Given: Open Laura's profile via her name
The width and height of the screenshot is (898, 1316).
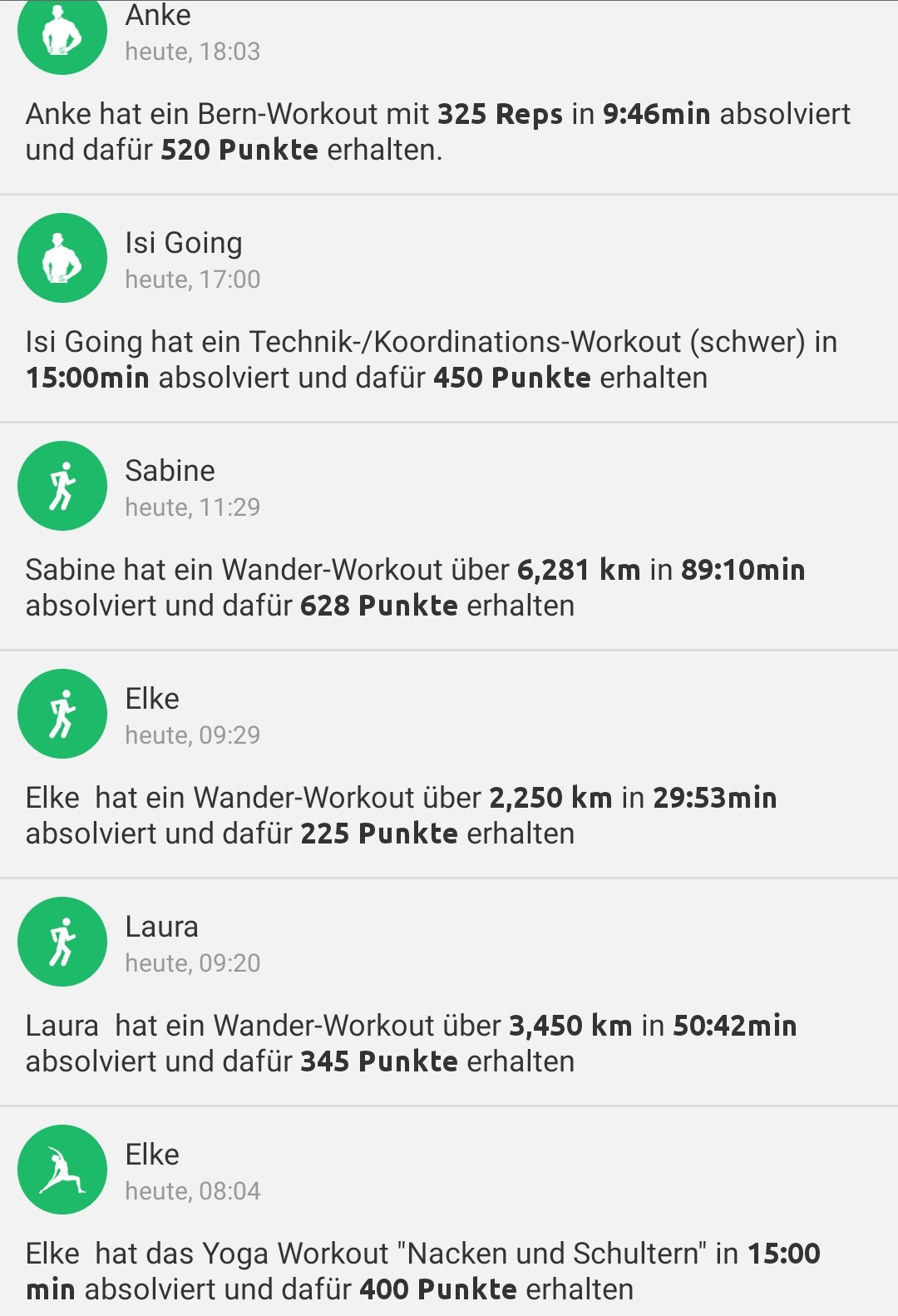Looking at the screenshot, I should [x=162, y=927].
